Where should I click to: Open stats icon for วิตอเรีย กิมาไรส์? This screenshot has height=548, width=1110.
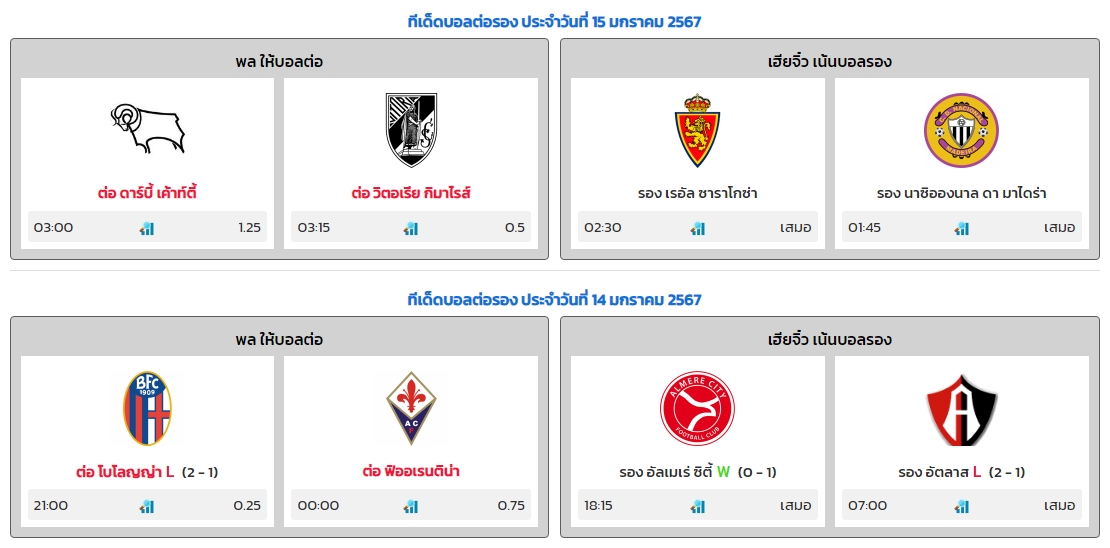[x=411, y=228]
